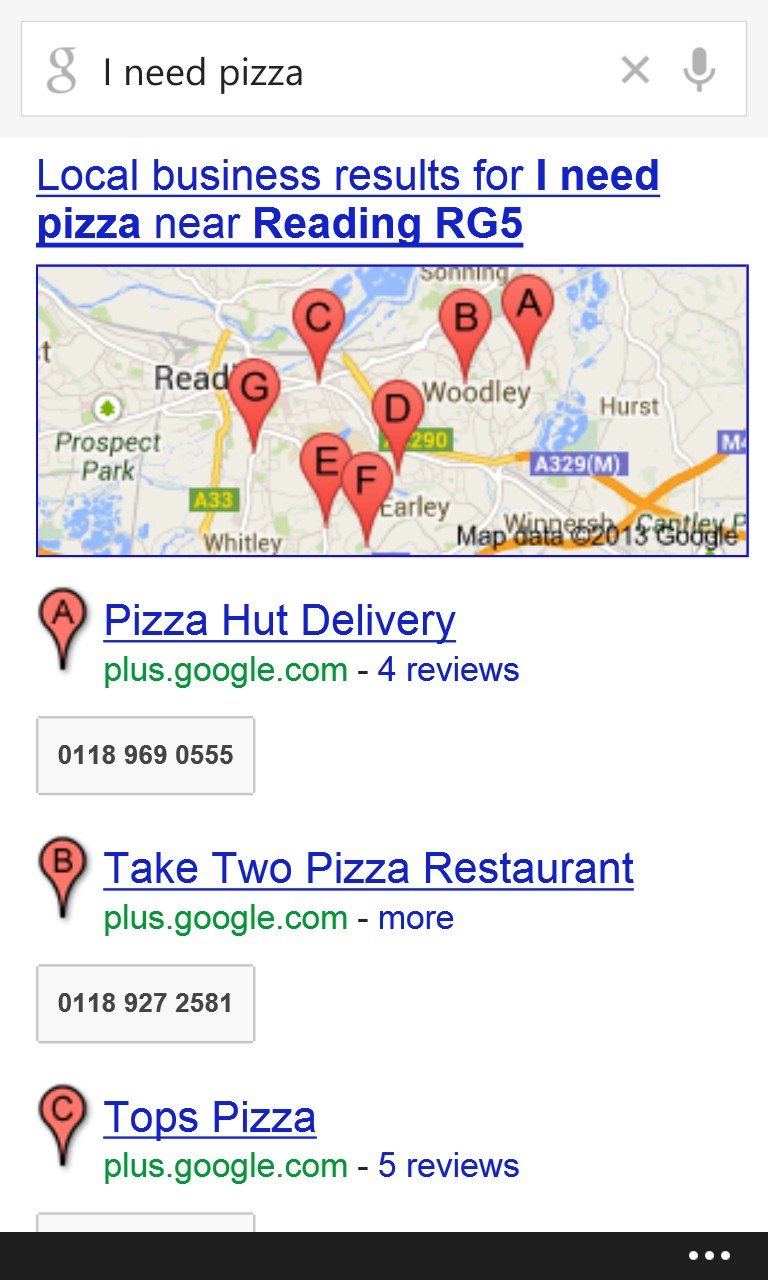Open the Tops Pizza result

pyautogui.click(x=210, y=1117)
